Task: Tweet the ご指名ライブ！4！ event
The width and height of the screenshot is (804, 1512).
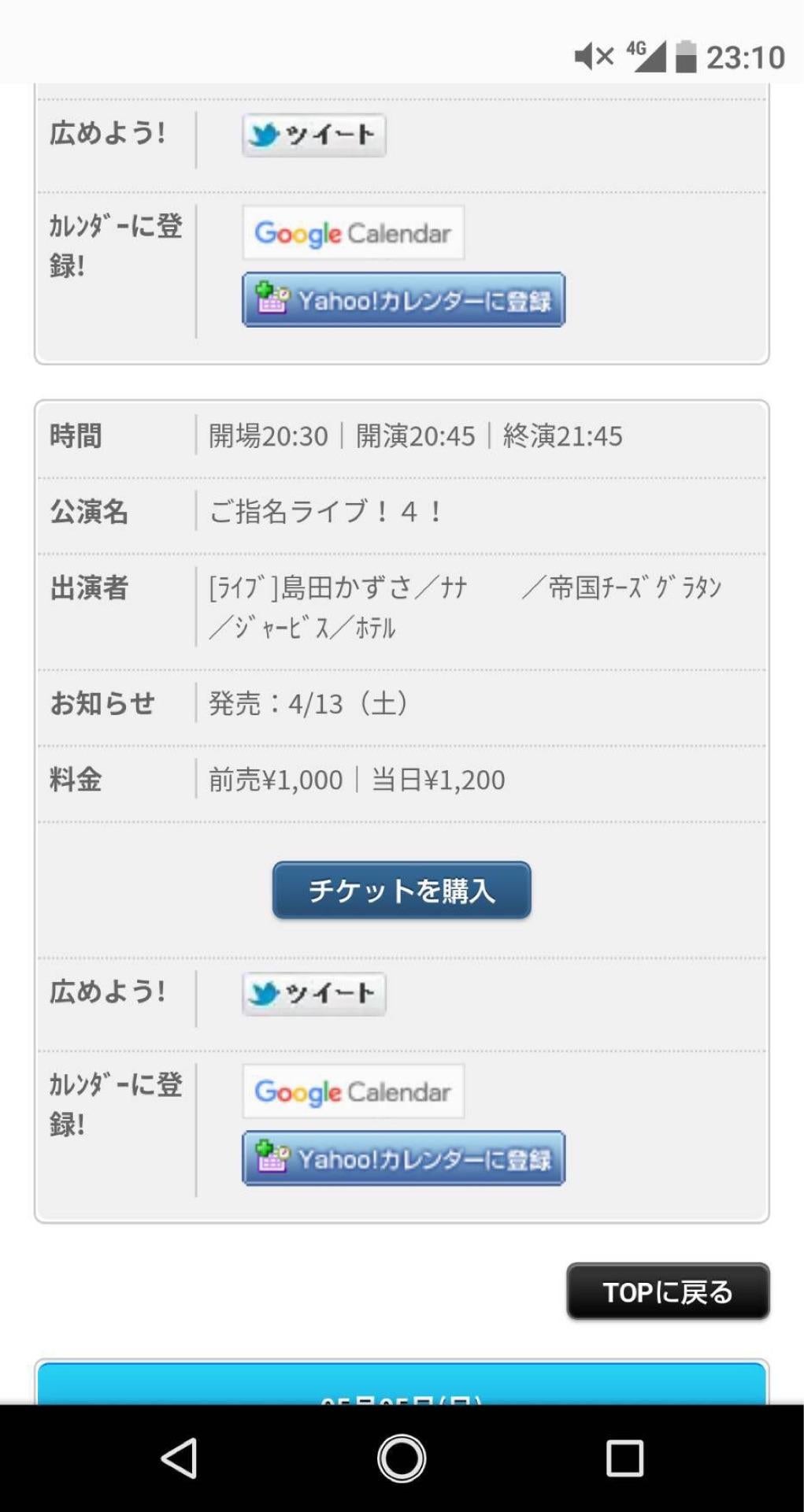Action: 313,993
